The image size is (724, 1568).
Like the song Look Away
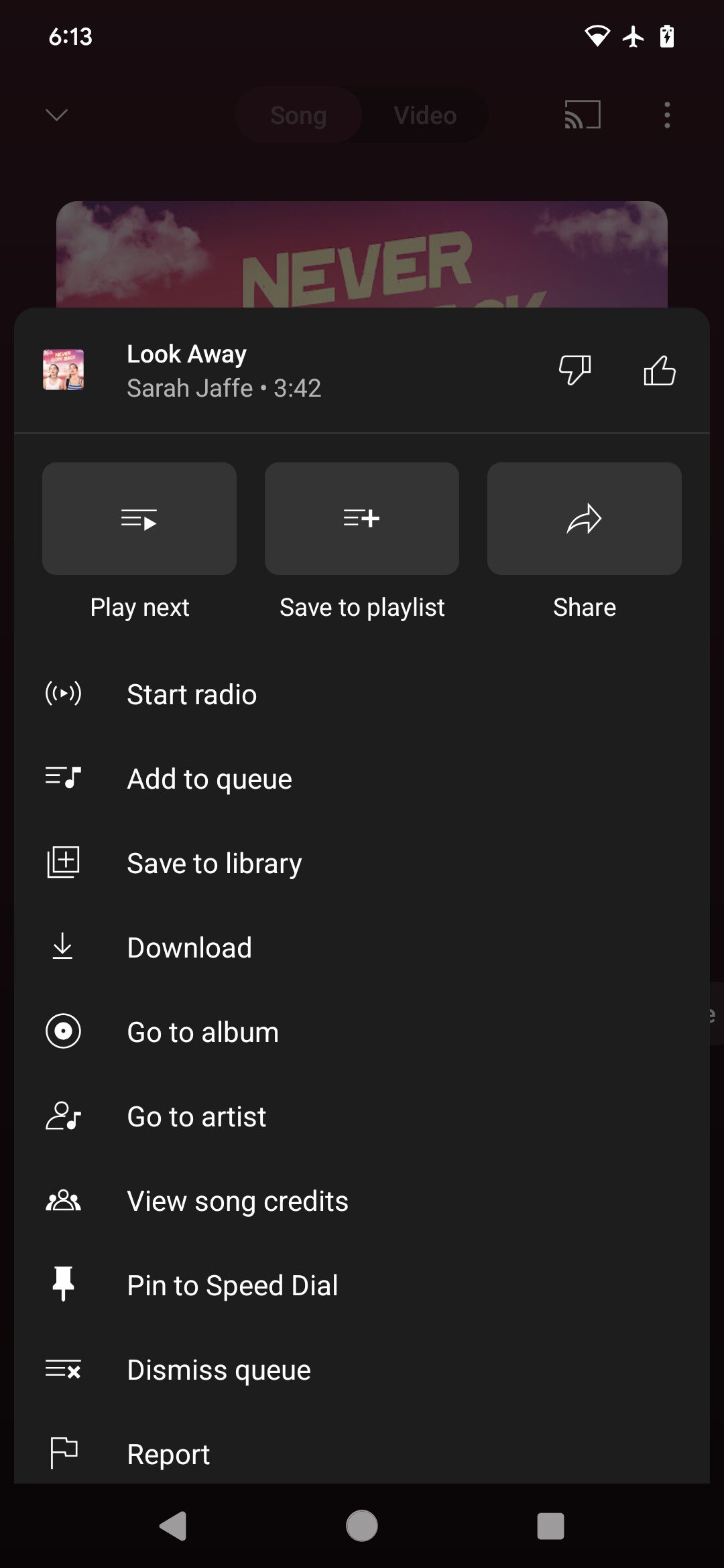(660, 370)
